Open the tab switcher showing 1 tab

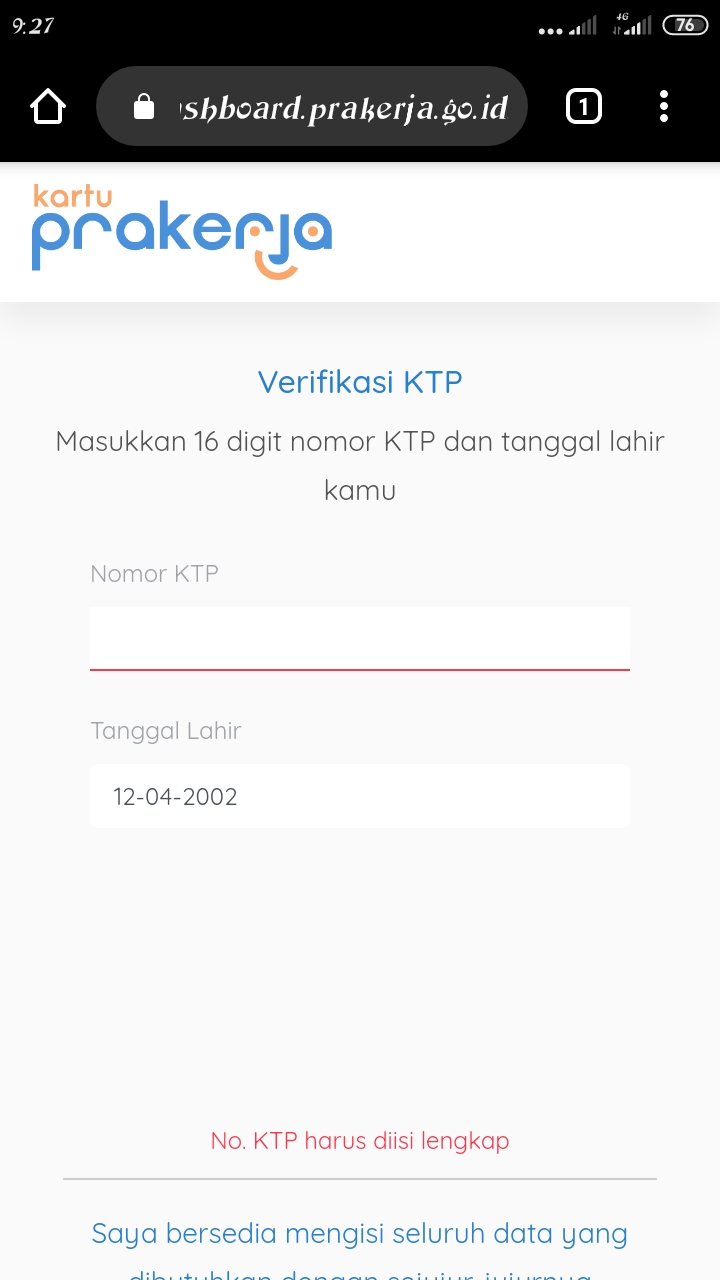pyautogui.click(x=584, y=106)
